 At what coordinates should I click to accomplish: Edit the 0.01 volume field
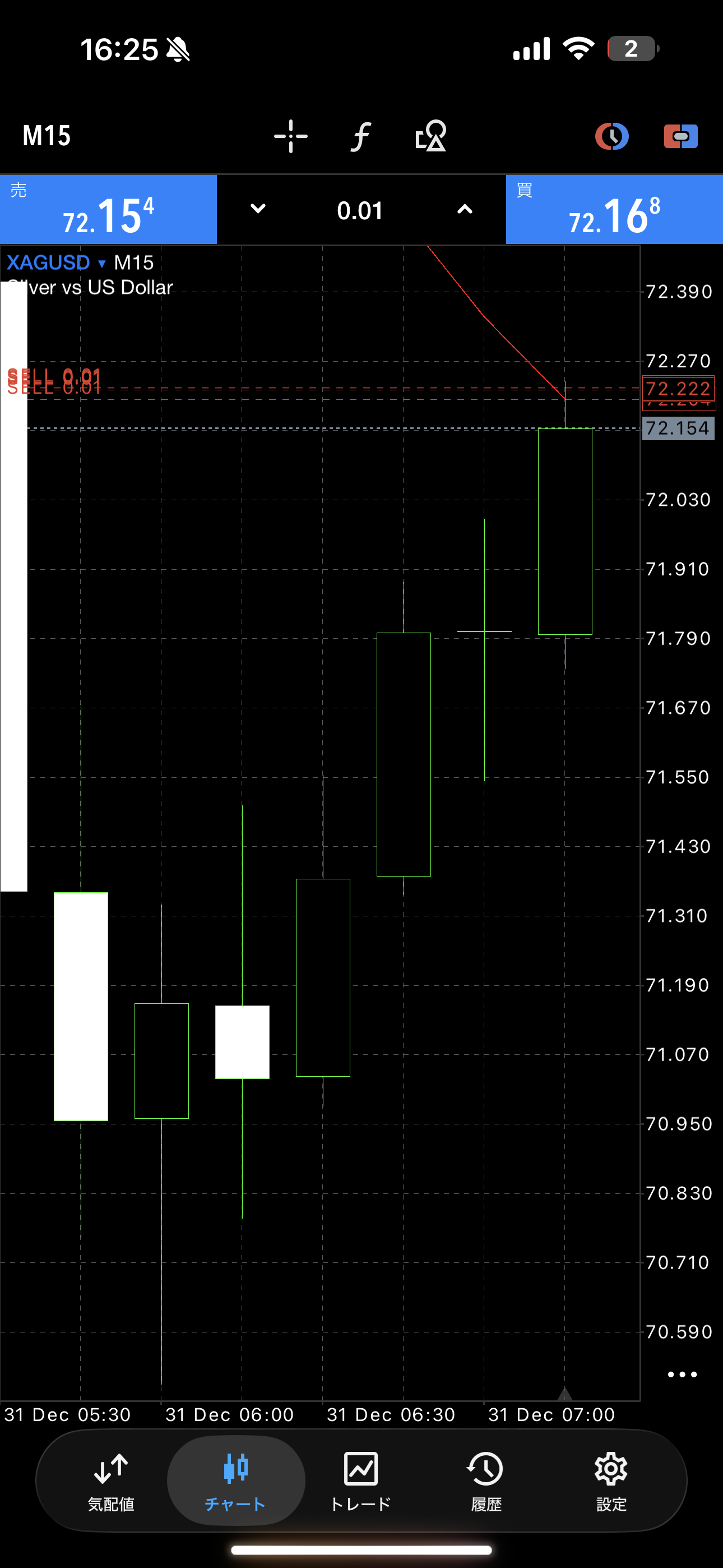tap(360, 211)
